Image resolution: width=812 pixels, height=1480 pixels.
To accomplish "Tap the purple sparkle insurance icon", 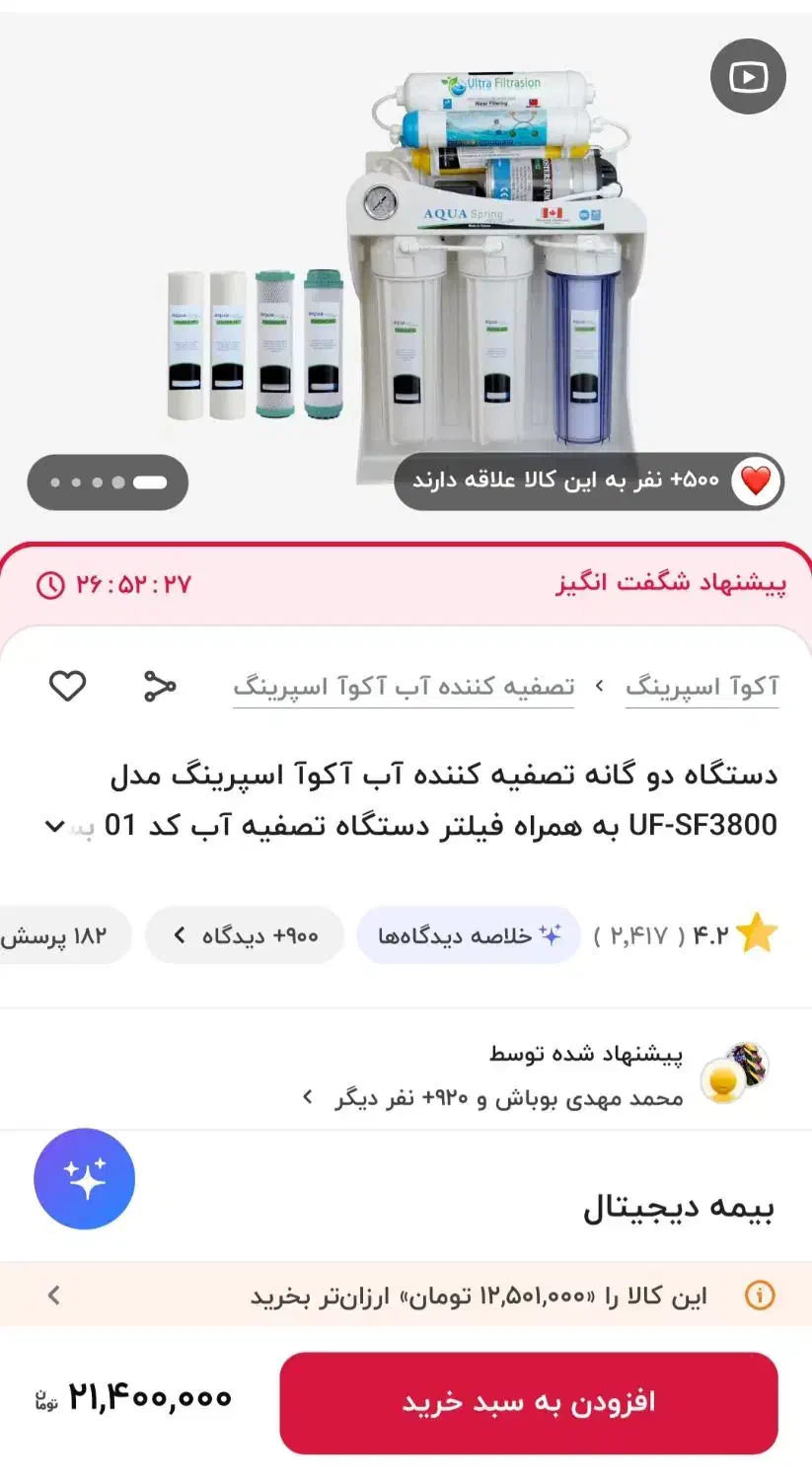I will tap(84, 1179).
